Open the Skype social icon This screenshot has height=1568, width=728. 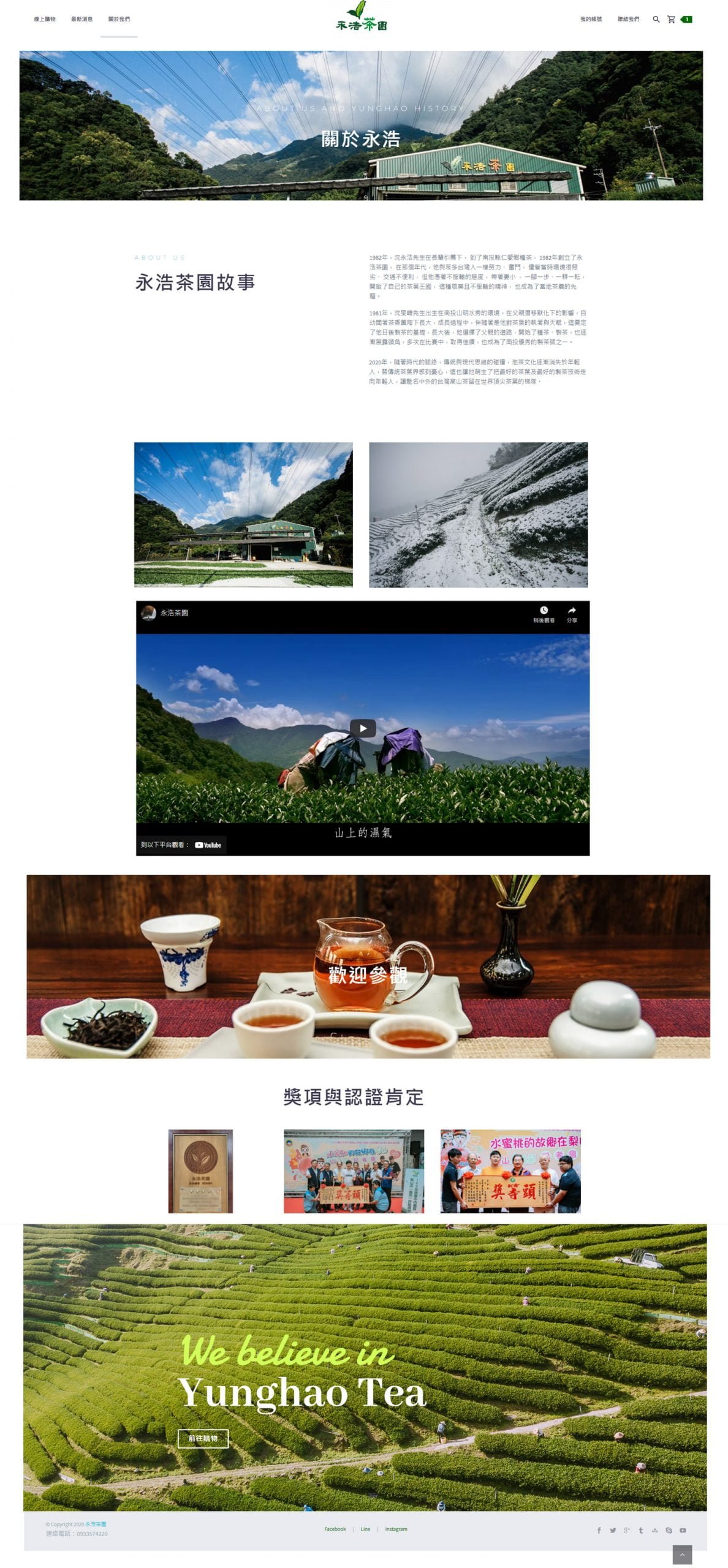(669, 1530)
